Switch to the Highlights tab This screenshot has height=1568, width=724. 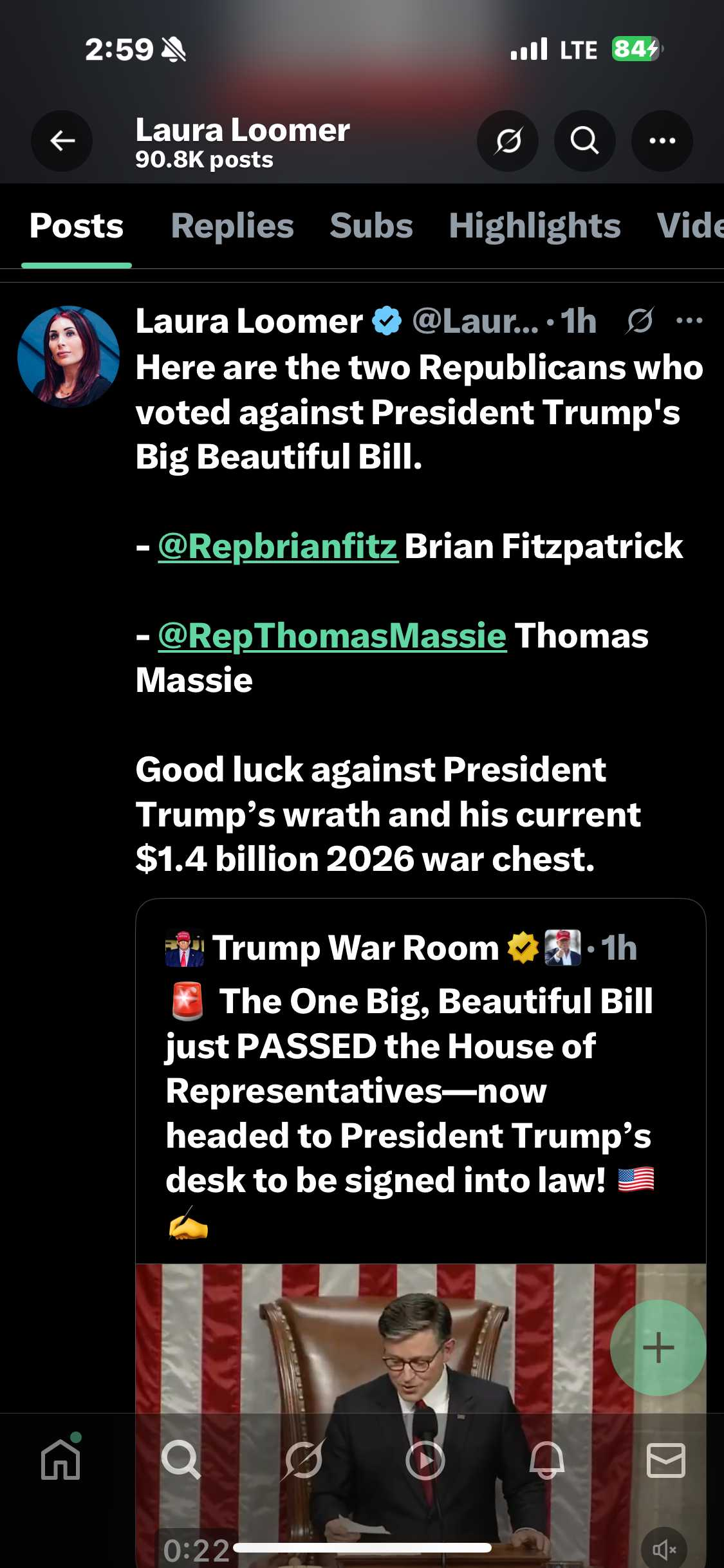(x=535, y=226)
